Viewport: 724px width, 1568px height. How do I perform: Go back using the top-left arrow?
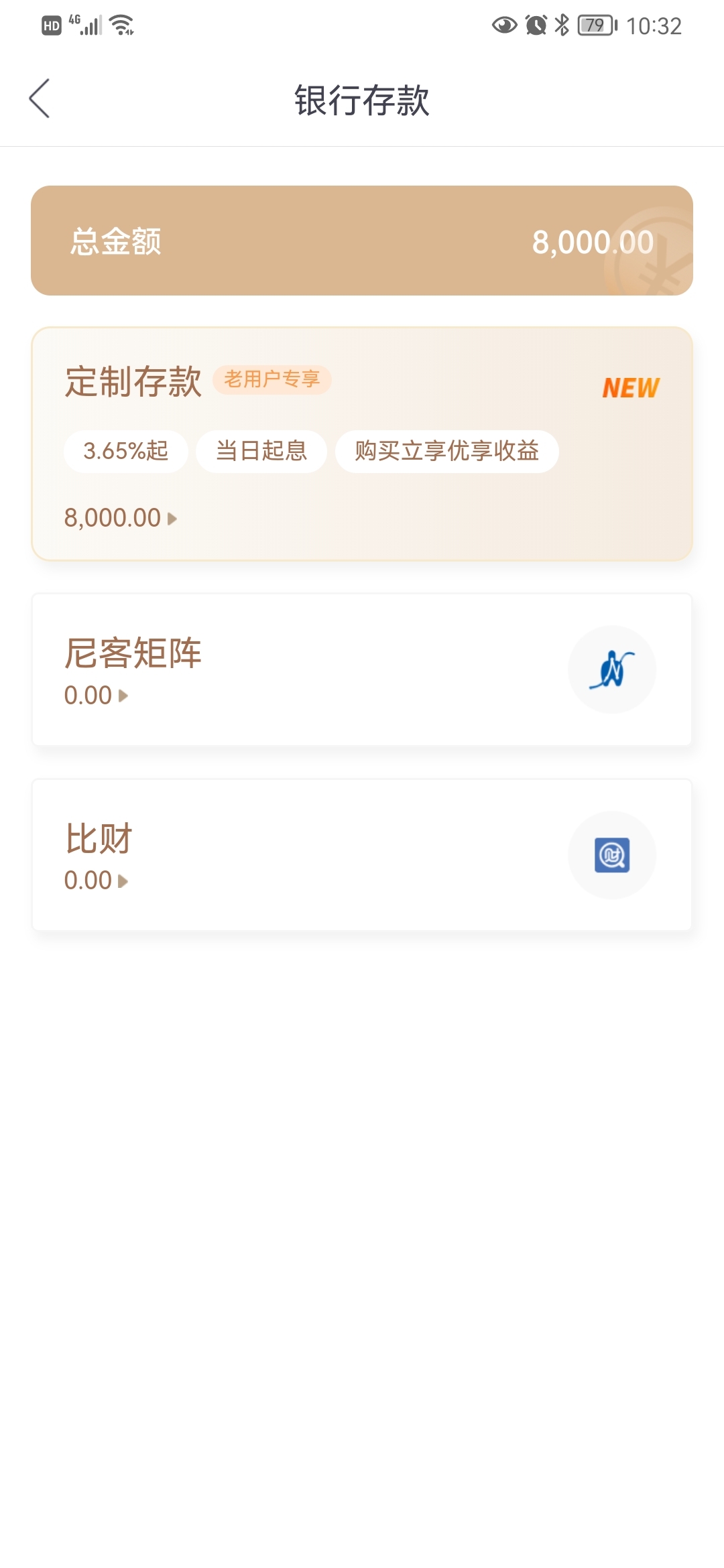coord(40,99)
